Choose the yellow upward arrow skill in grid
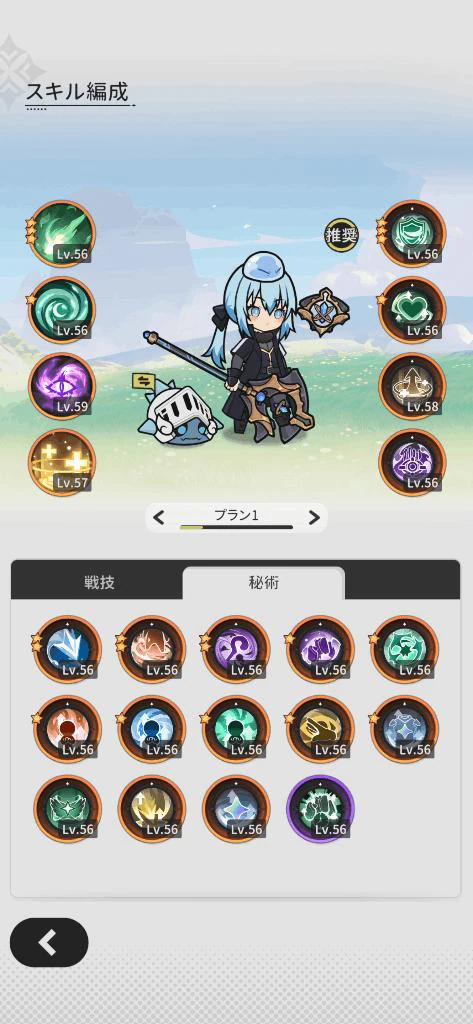473x1024 pixels. pos(152,809)
